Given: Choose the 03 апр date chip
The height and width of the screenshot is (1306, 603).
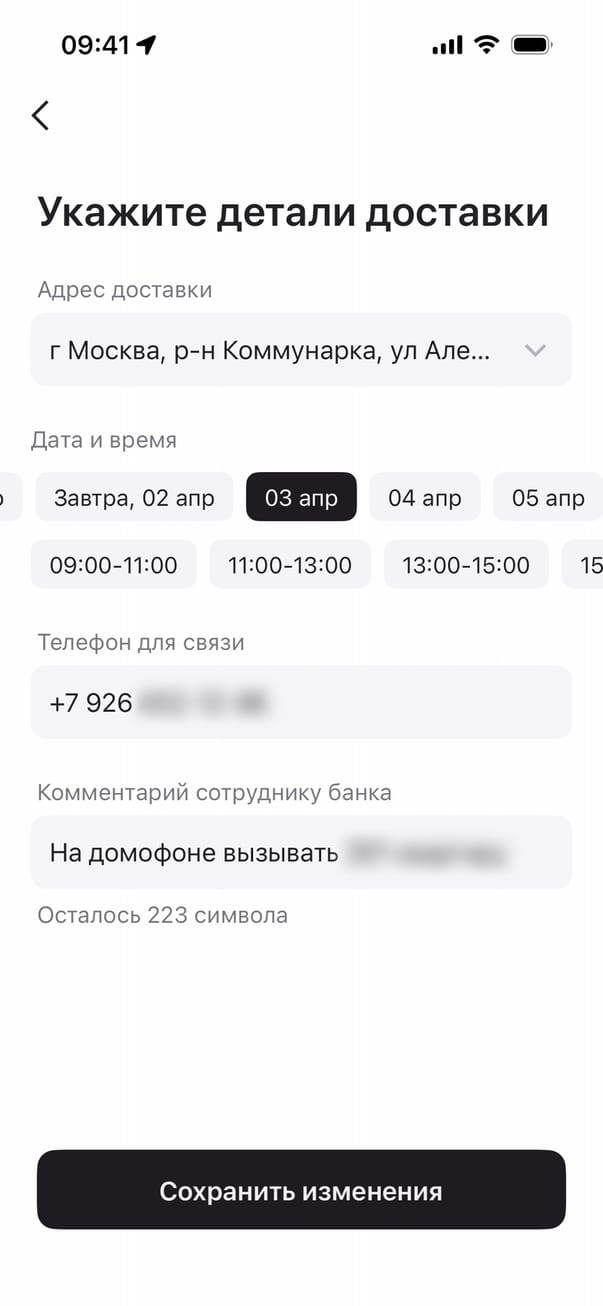Looking at the screenshot, I should (301, 497).
